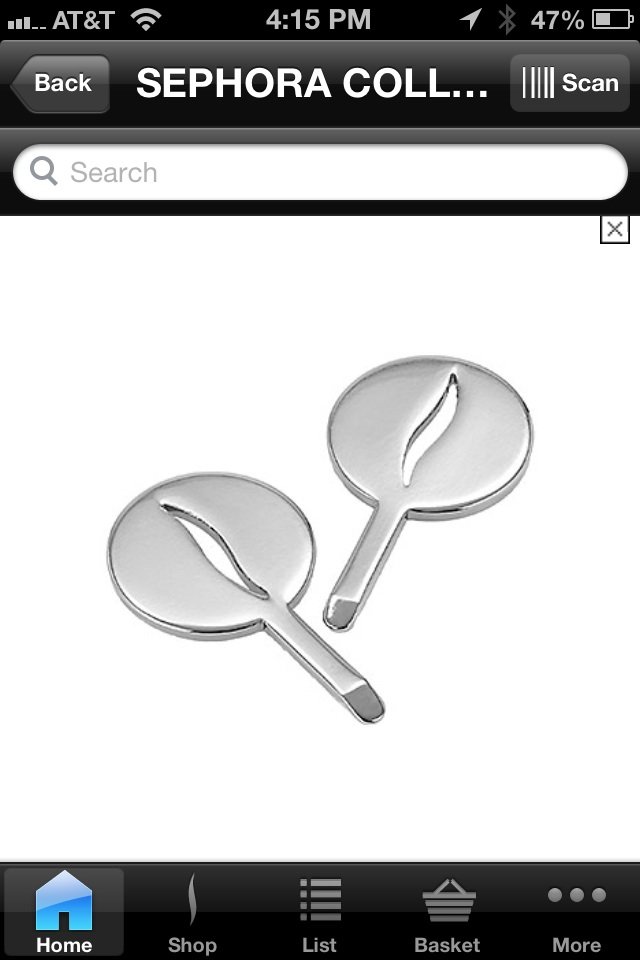
Task: Go back to the previous screen
Action: [x=62, y=83]
